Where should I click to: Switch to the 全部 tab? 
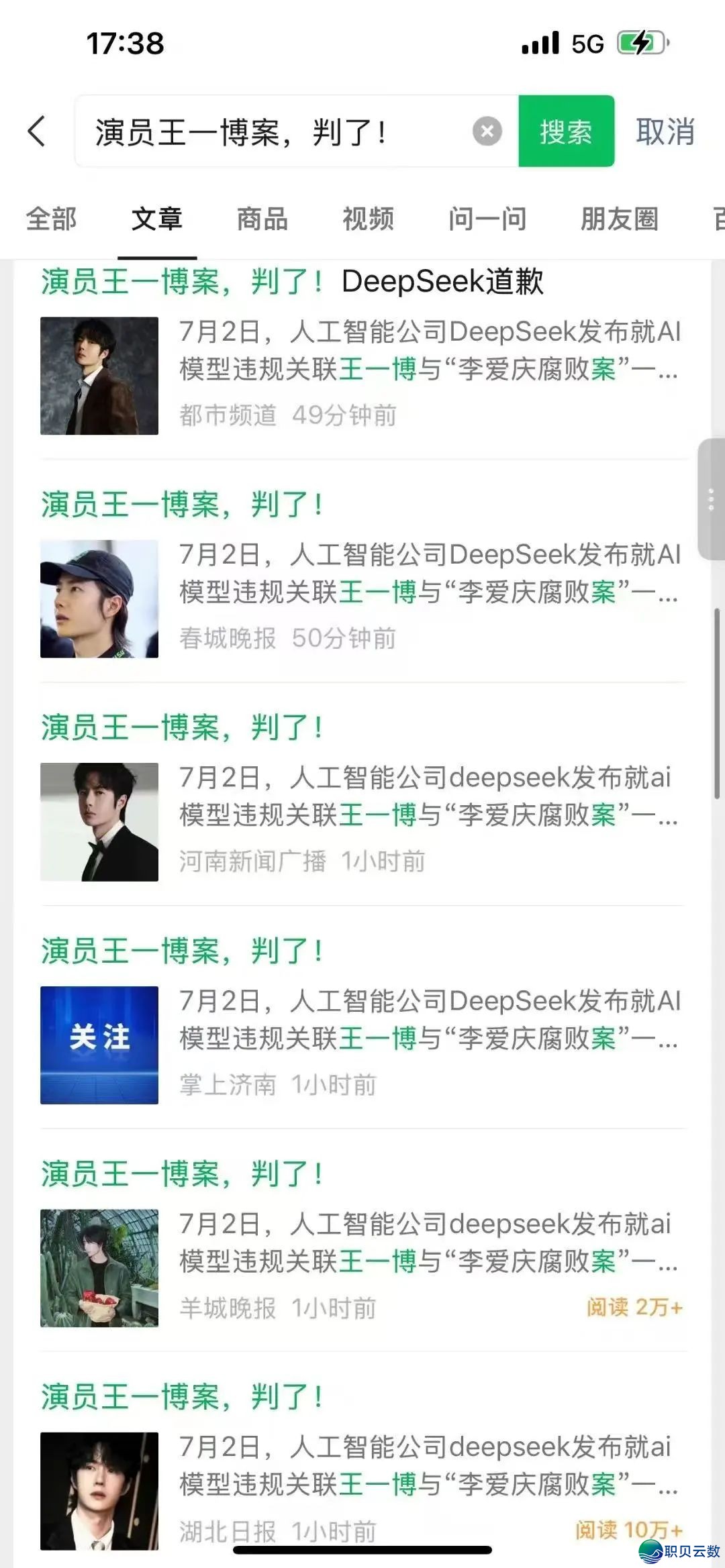[51, 219]
